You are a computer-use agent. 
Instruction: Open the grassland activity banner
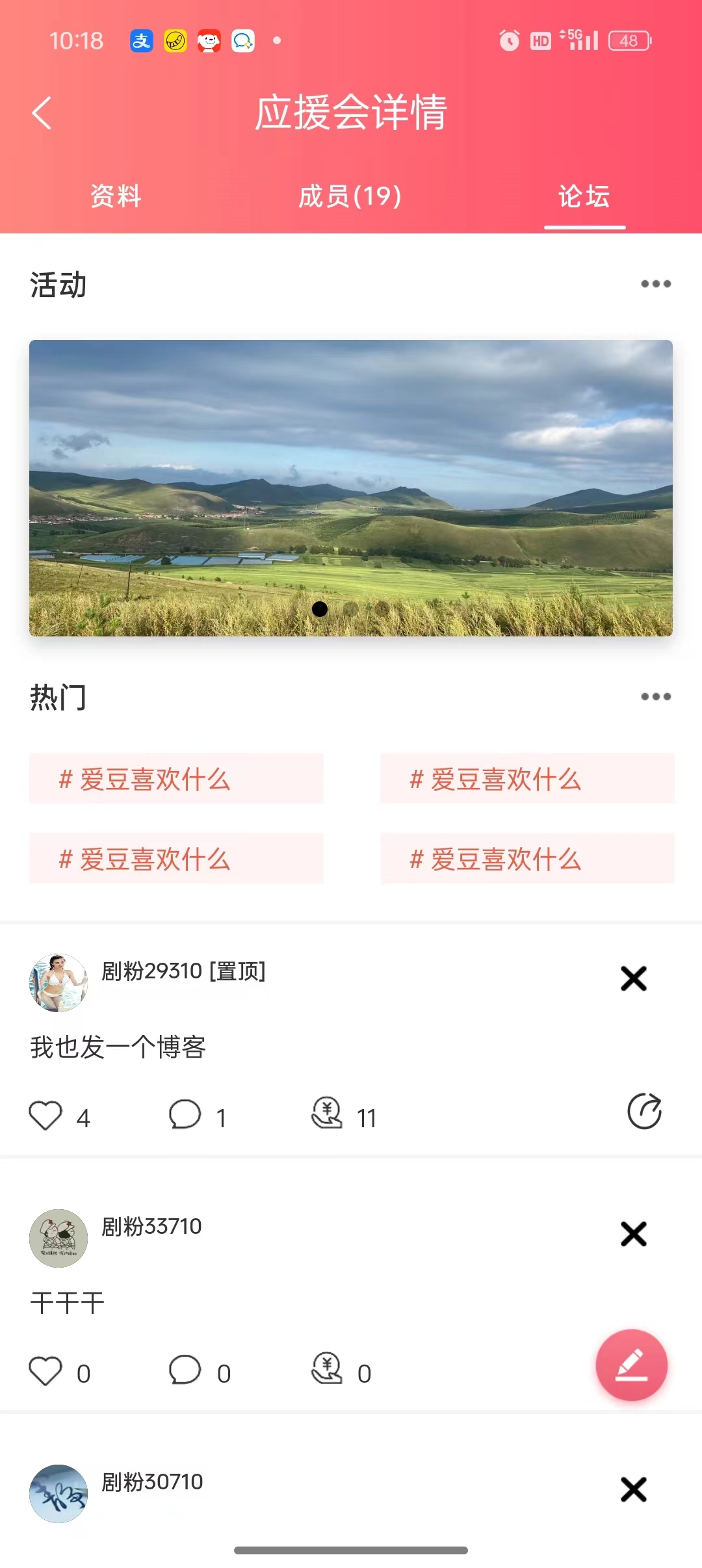tap(351, 488)
